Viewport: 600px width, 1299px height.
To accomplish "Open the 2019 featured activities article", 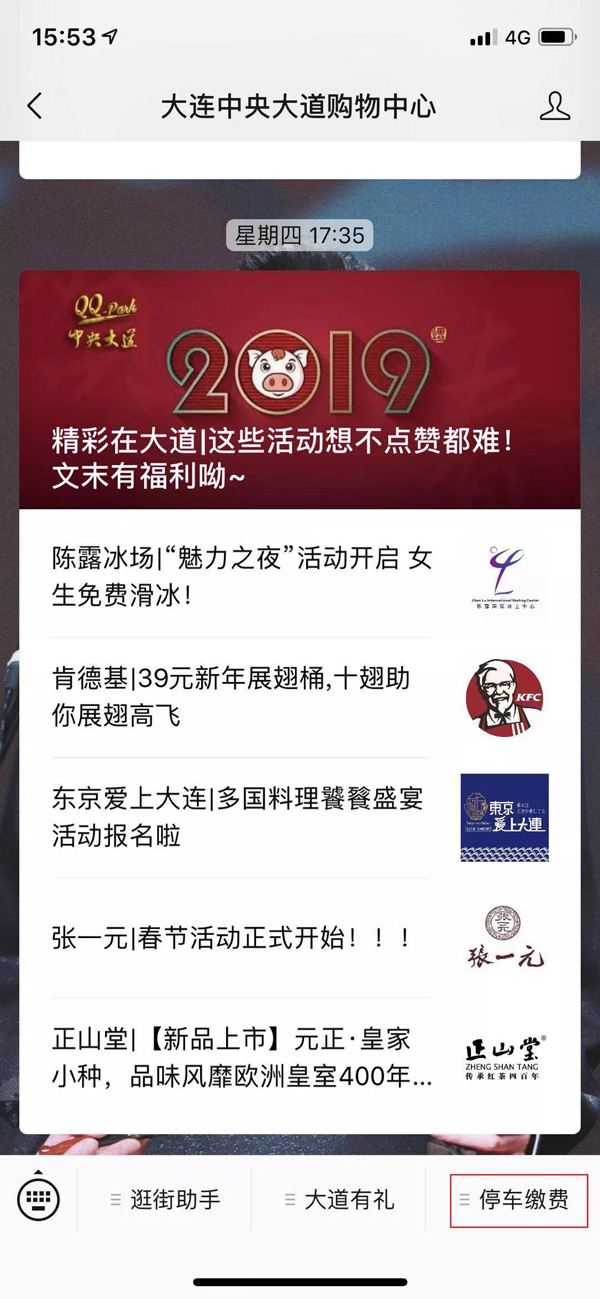I will pyautogui.click(x=300, y=390).
